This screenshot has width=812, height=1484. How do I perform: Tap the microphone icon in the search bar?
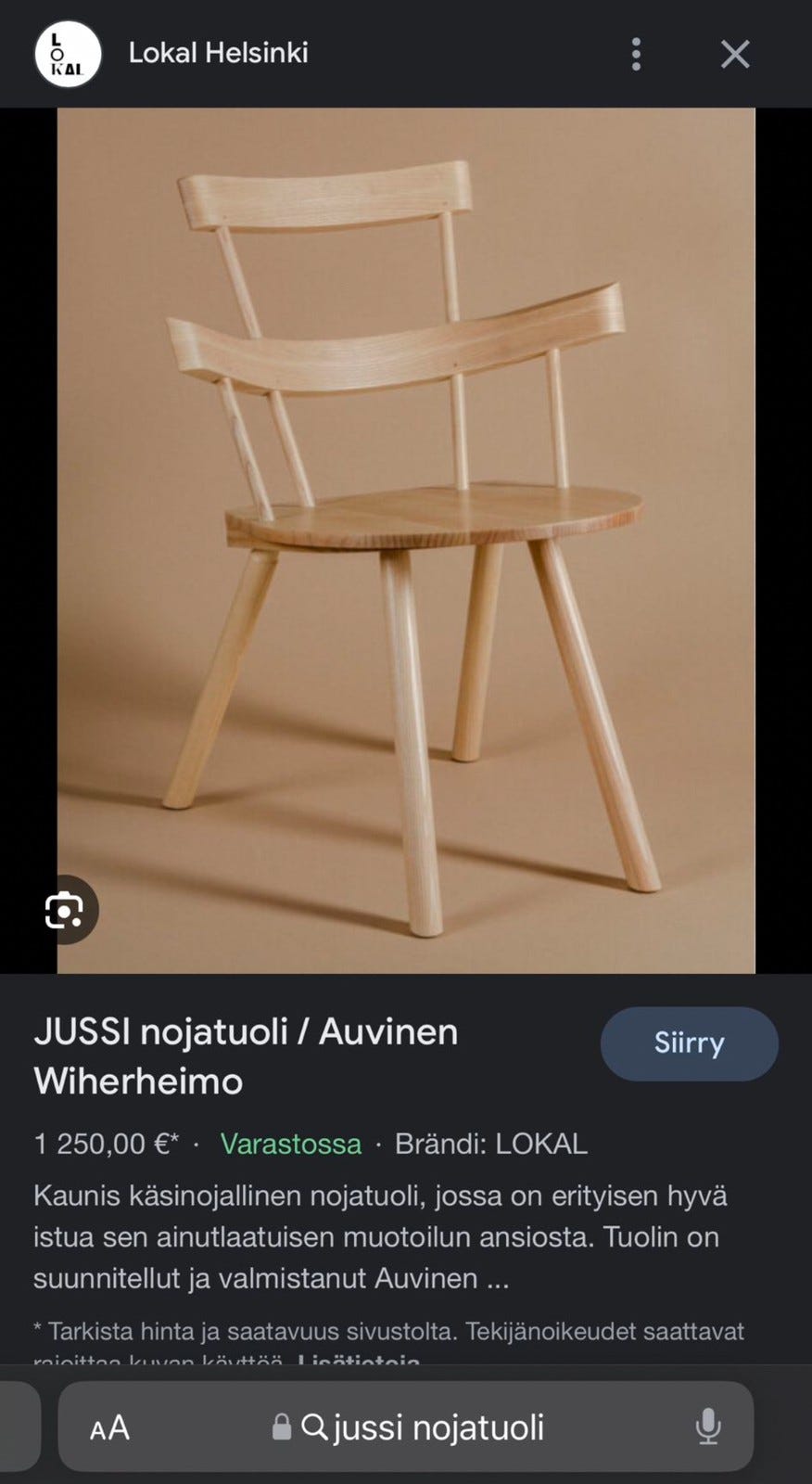[x=707, y=1427]
